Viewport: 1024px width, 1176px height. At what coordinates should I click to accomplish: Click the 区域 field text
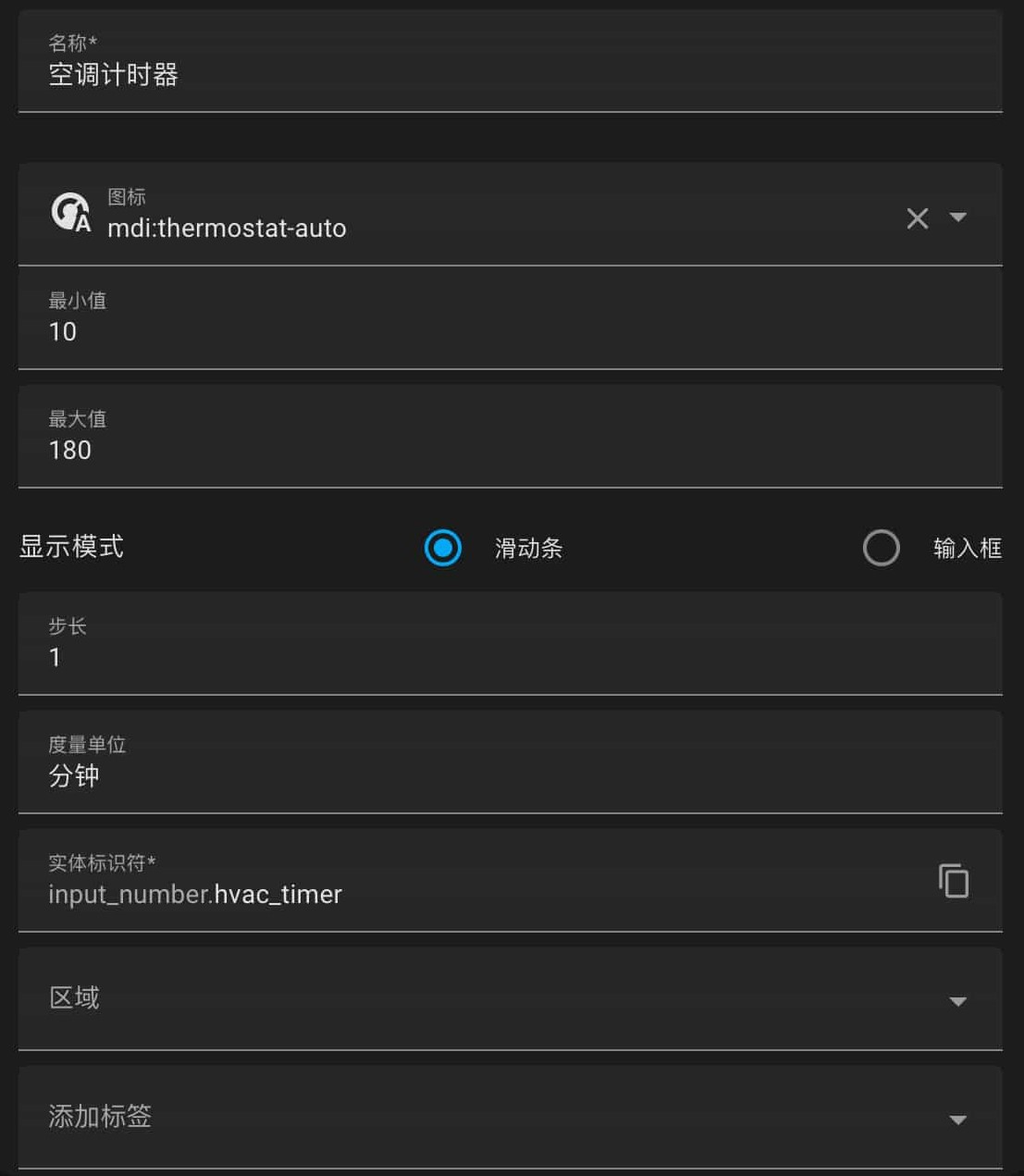click(x=74, y=998)
